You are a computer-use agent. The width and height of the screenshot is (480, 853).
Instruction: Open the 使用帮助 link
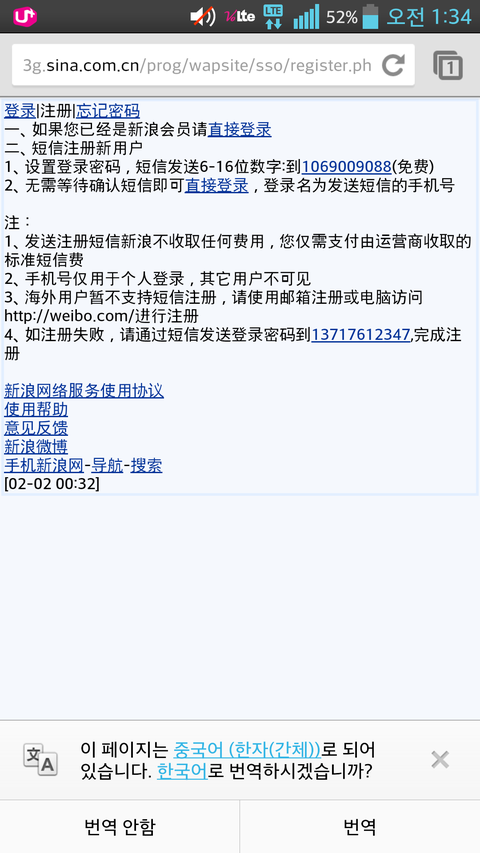point(36,410)
